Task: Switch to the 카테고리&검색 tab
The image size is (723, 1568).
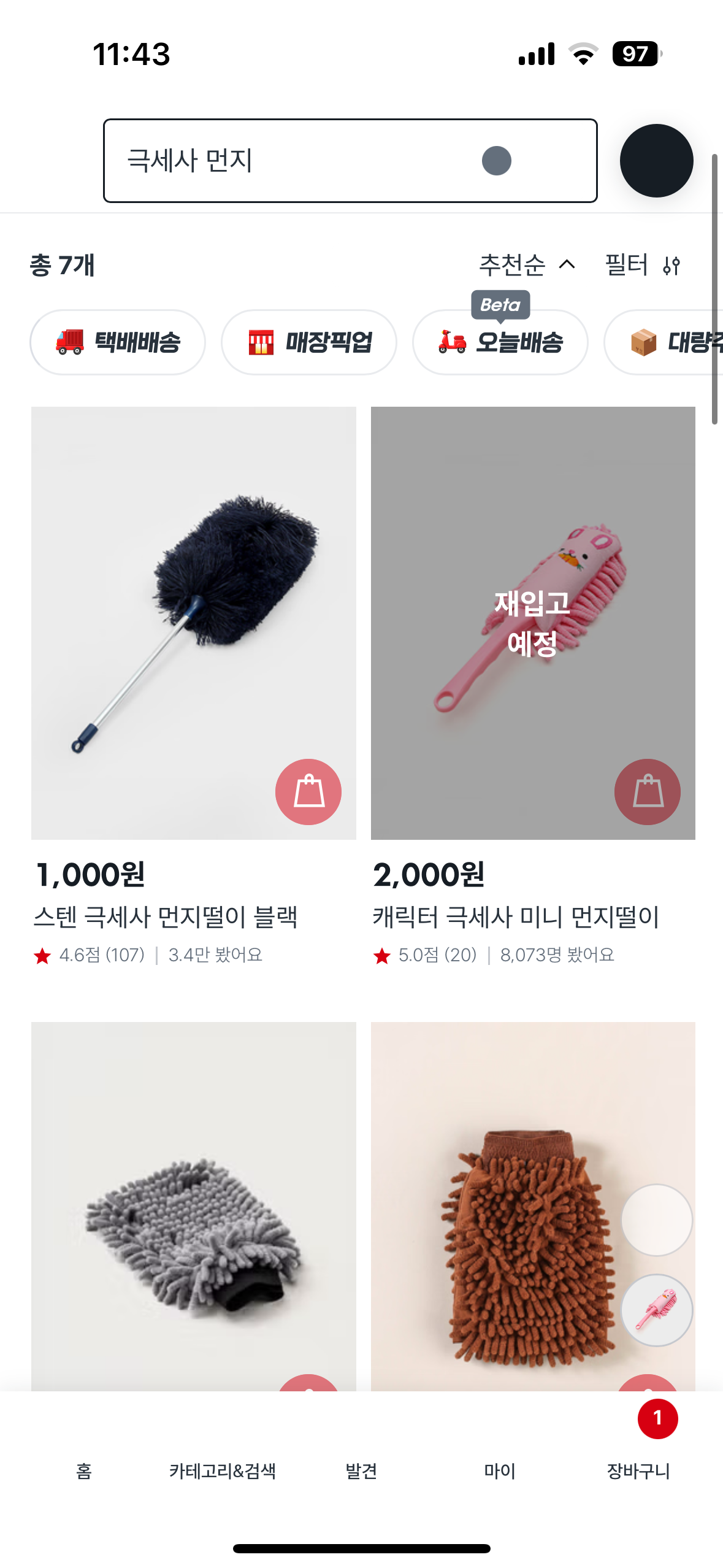Action: tap(222, 1470)
